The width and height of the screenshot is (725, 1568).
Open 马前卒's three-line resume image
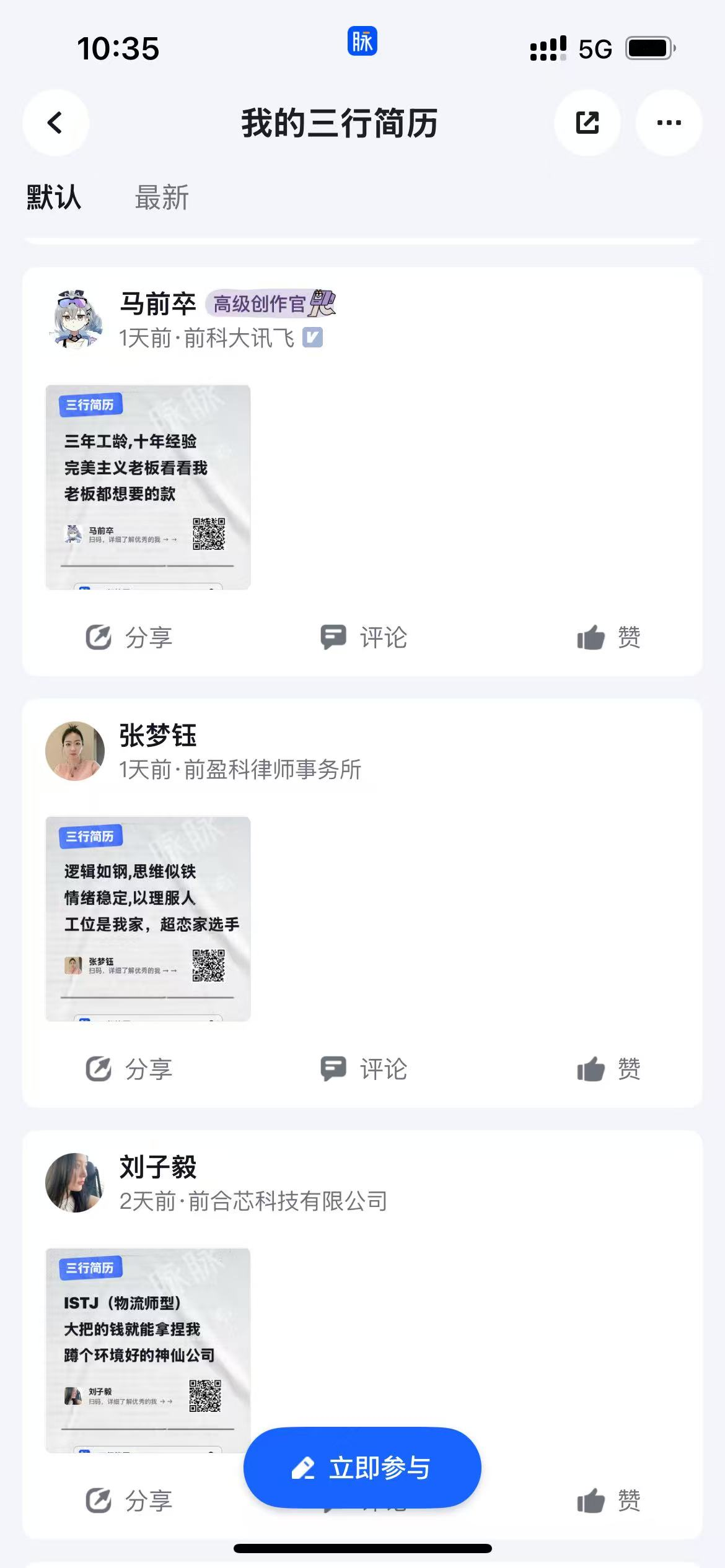pyautogui.click(x=148, y=487)
